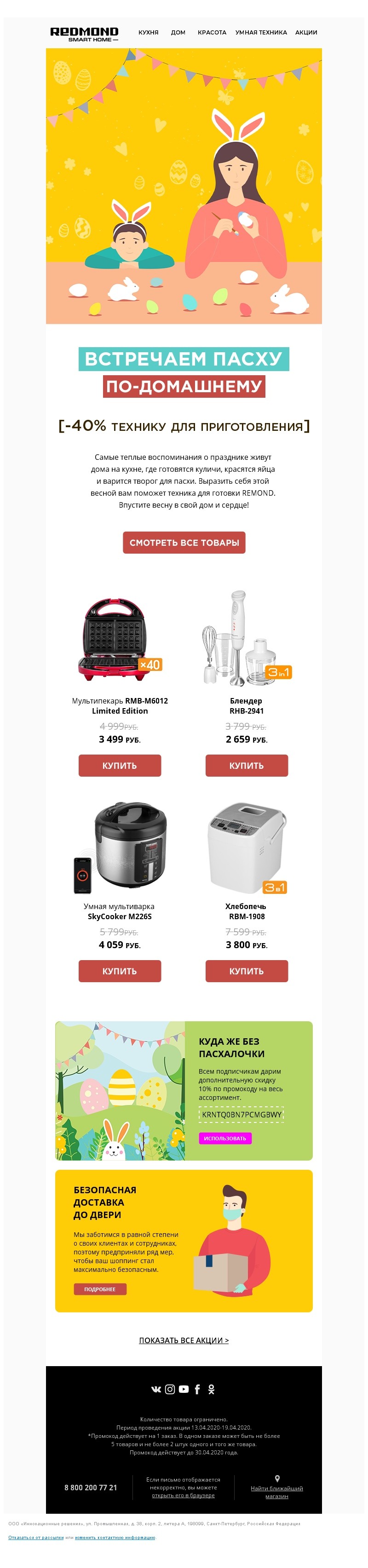Open the КРАСОТА category
The width and height of the screenshot is (368, 1568).
point(212,32)
